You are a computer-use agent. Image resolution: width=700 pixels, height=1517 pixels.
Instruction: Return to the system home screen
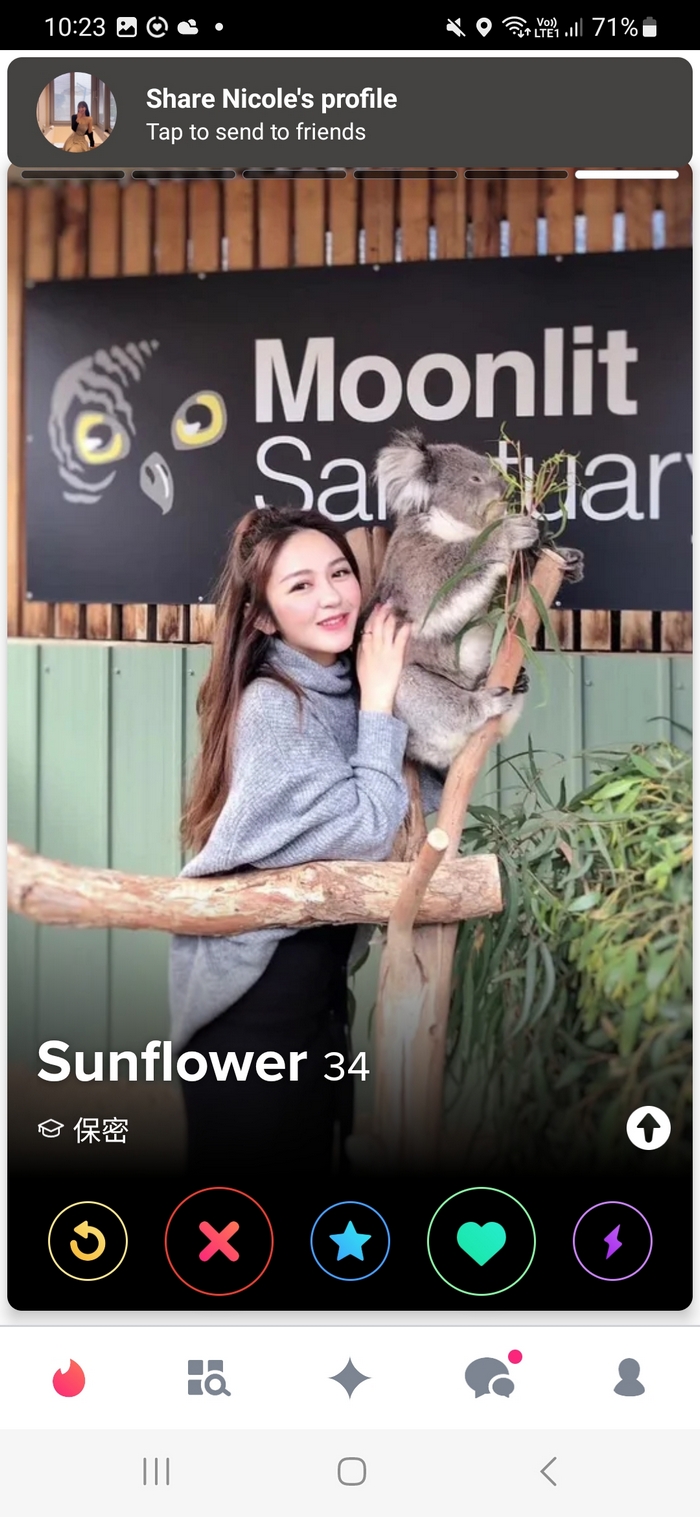tap(351, 1471)
